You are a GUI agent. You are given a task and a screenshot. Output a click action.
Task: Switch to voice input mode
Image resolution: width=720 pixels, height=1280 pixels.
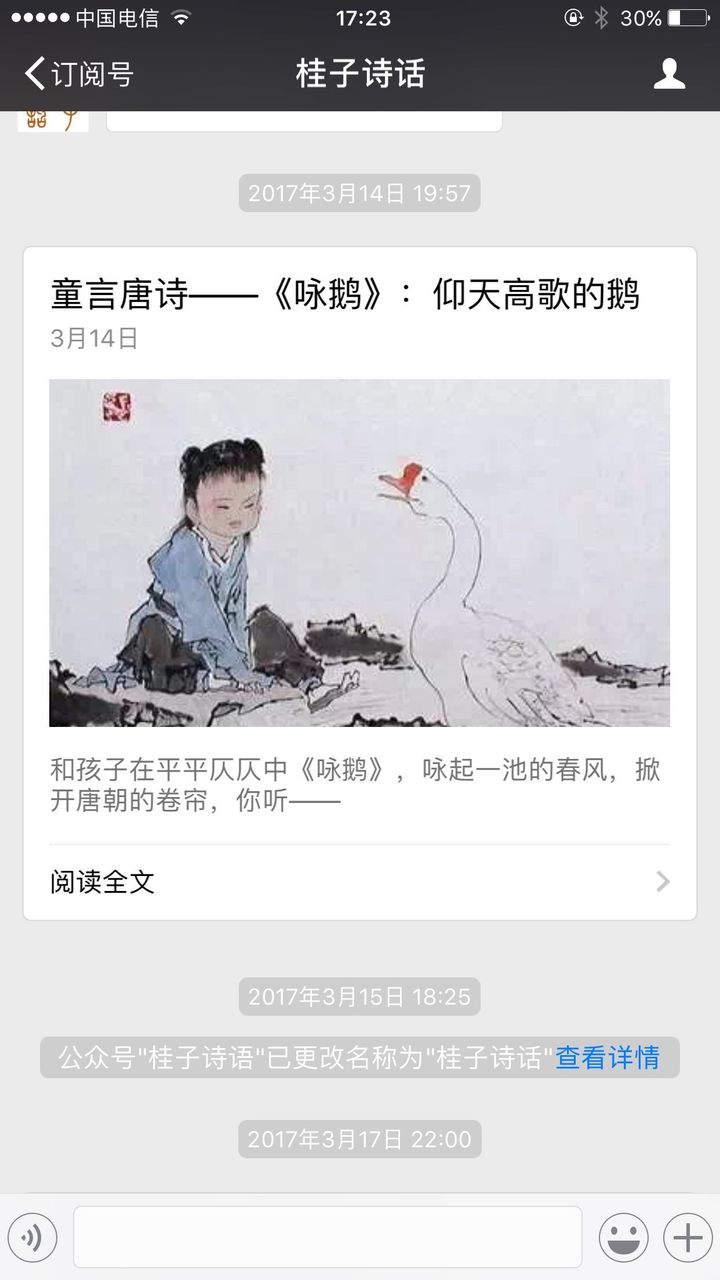click(x=33, y=1239)
